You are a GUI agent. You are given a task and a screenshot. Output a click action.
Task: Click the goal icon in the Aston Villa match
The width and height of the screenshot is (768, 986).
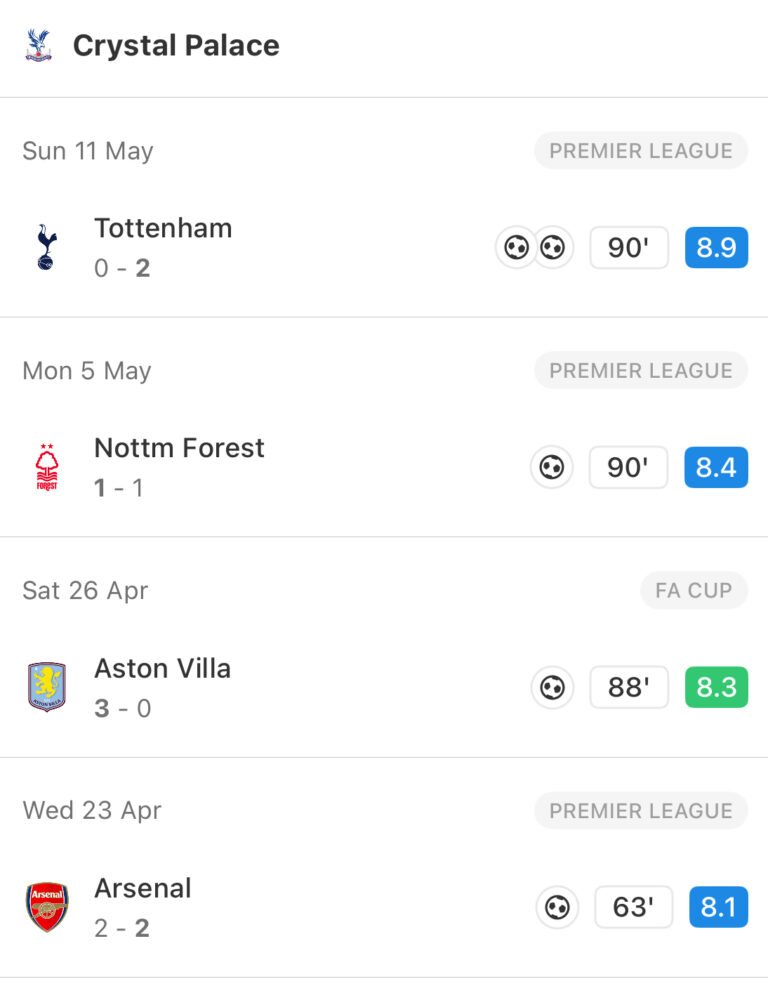552,687
